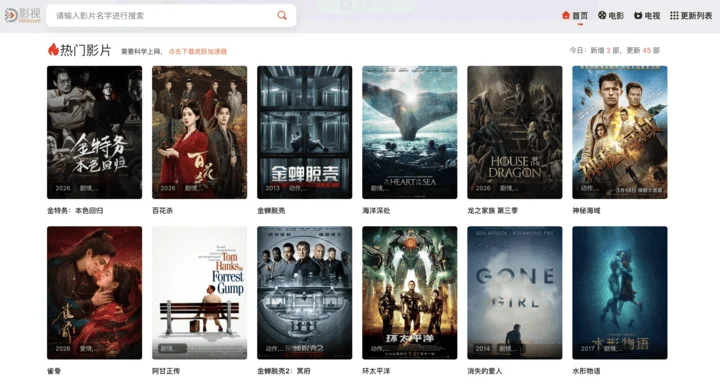Tap the movie name search field

click(x=171, y=16)
